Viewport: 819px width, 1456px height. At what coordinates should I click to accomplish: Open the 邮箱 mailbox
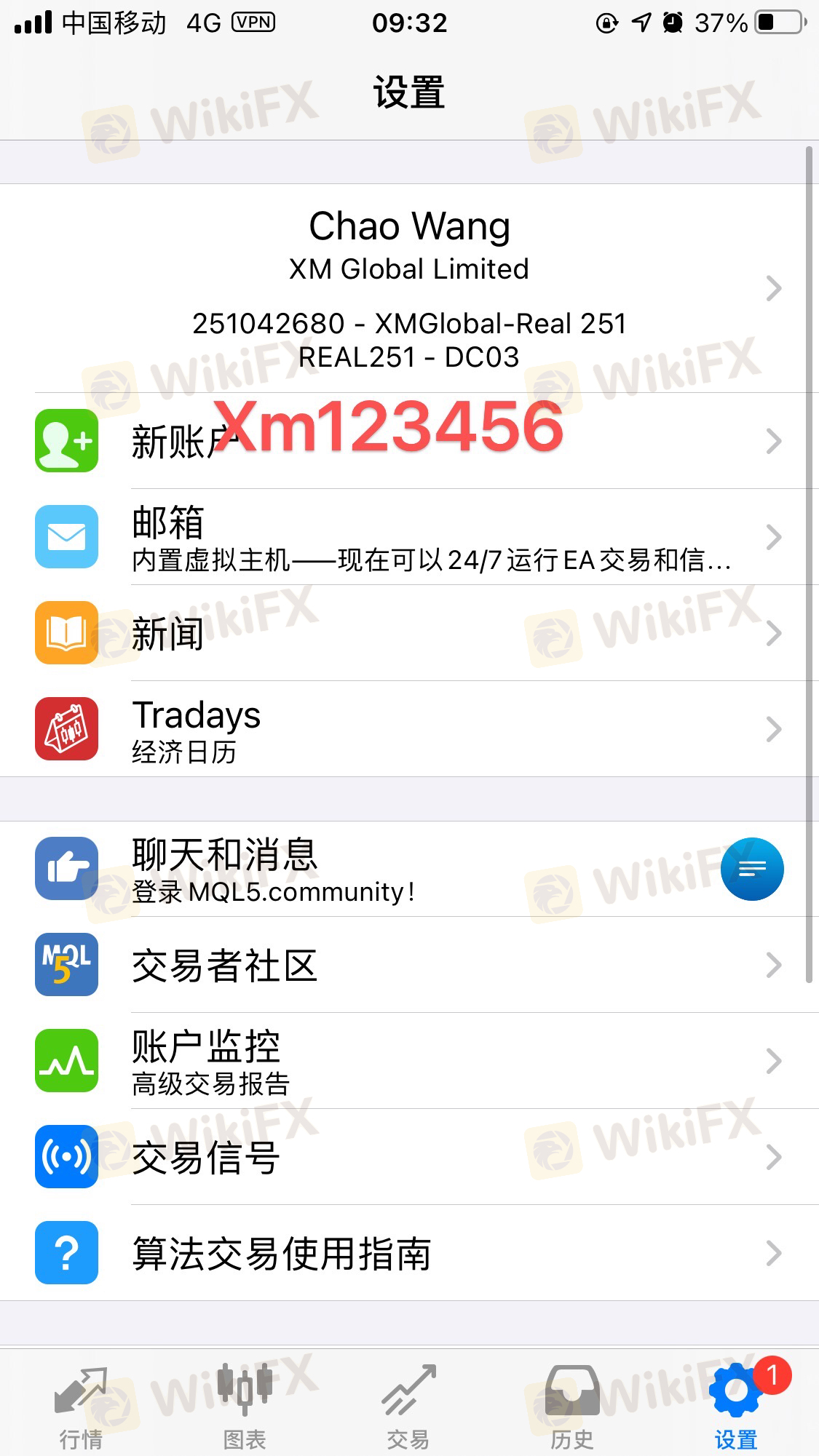(x=409, y=537)
